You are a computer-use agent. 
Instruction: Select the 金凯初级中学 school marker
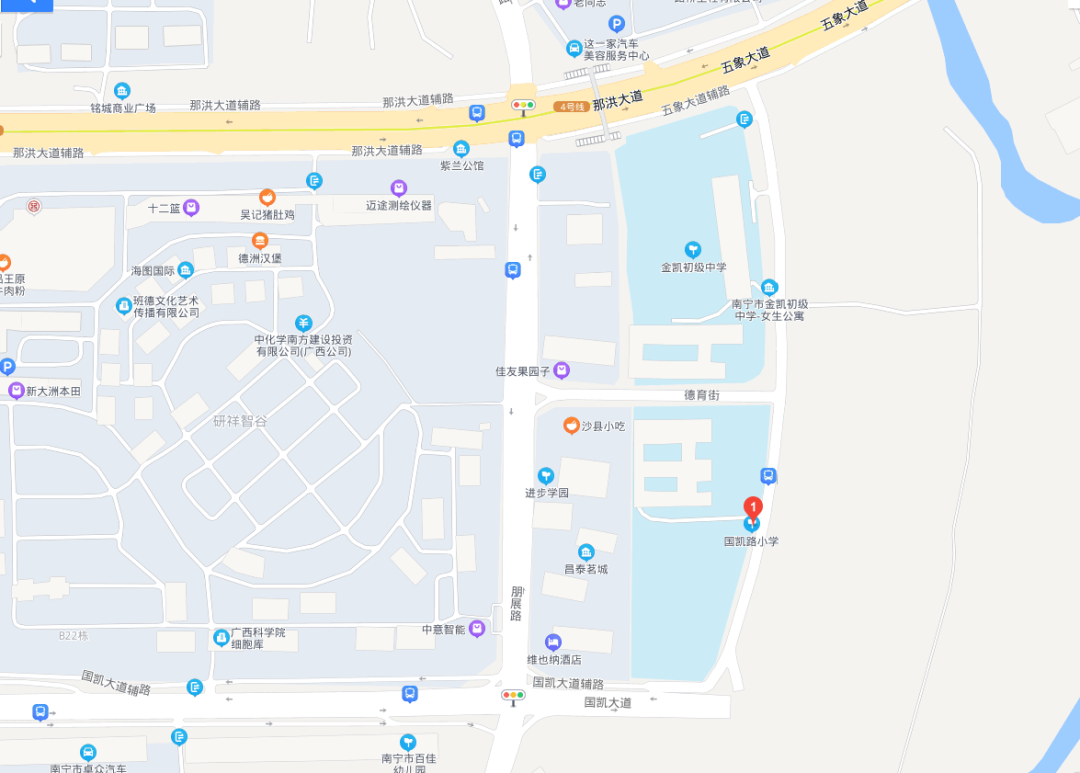point(693,249)
